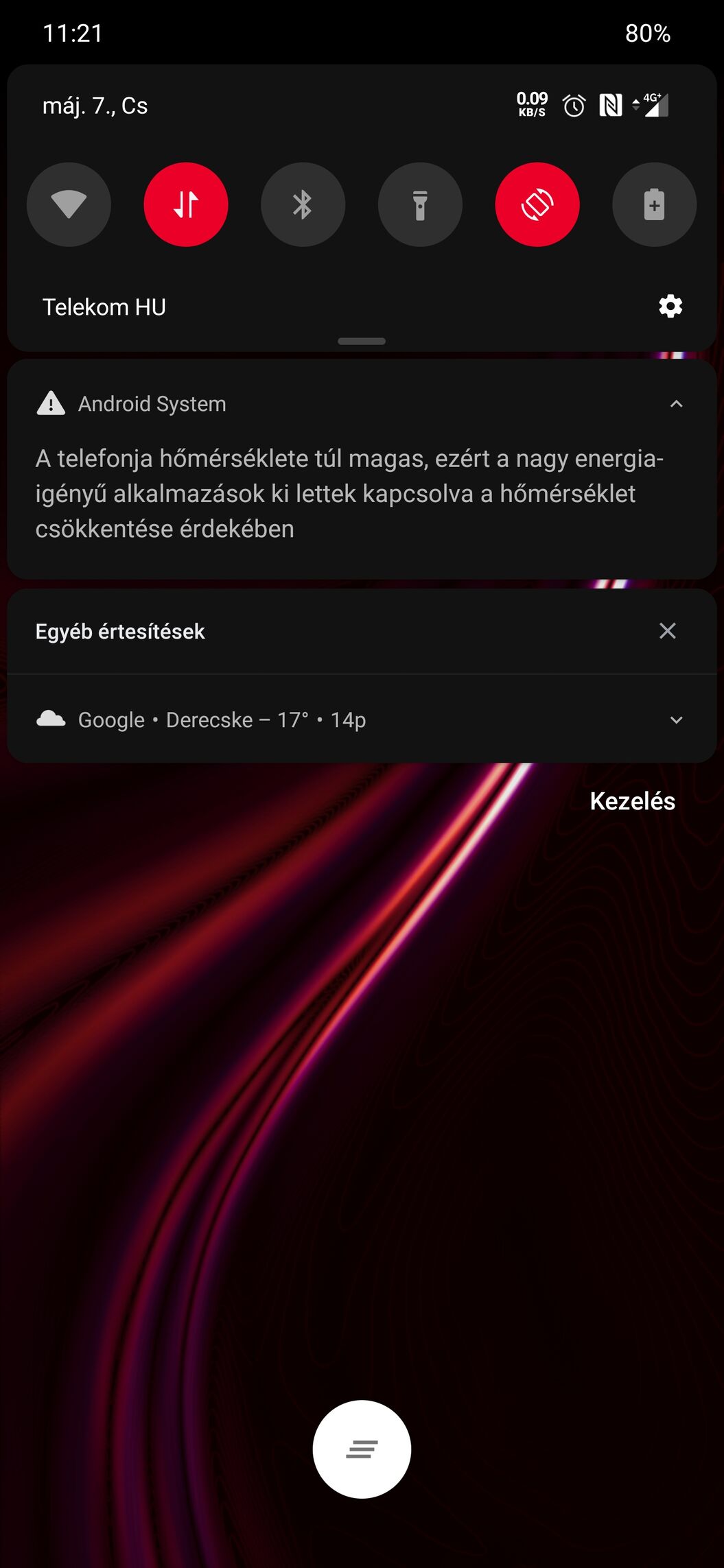Turn on the flashlight
The image size is (724, 1568).
(x=420, y=204)
